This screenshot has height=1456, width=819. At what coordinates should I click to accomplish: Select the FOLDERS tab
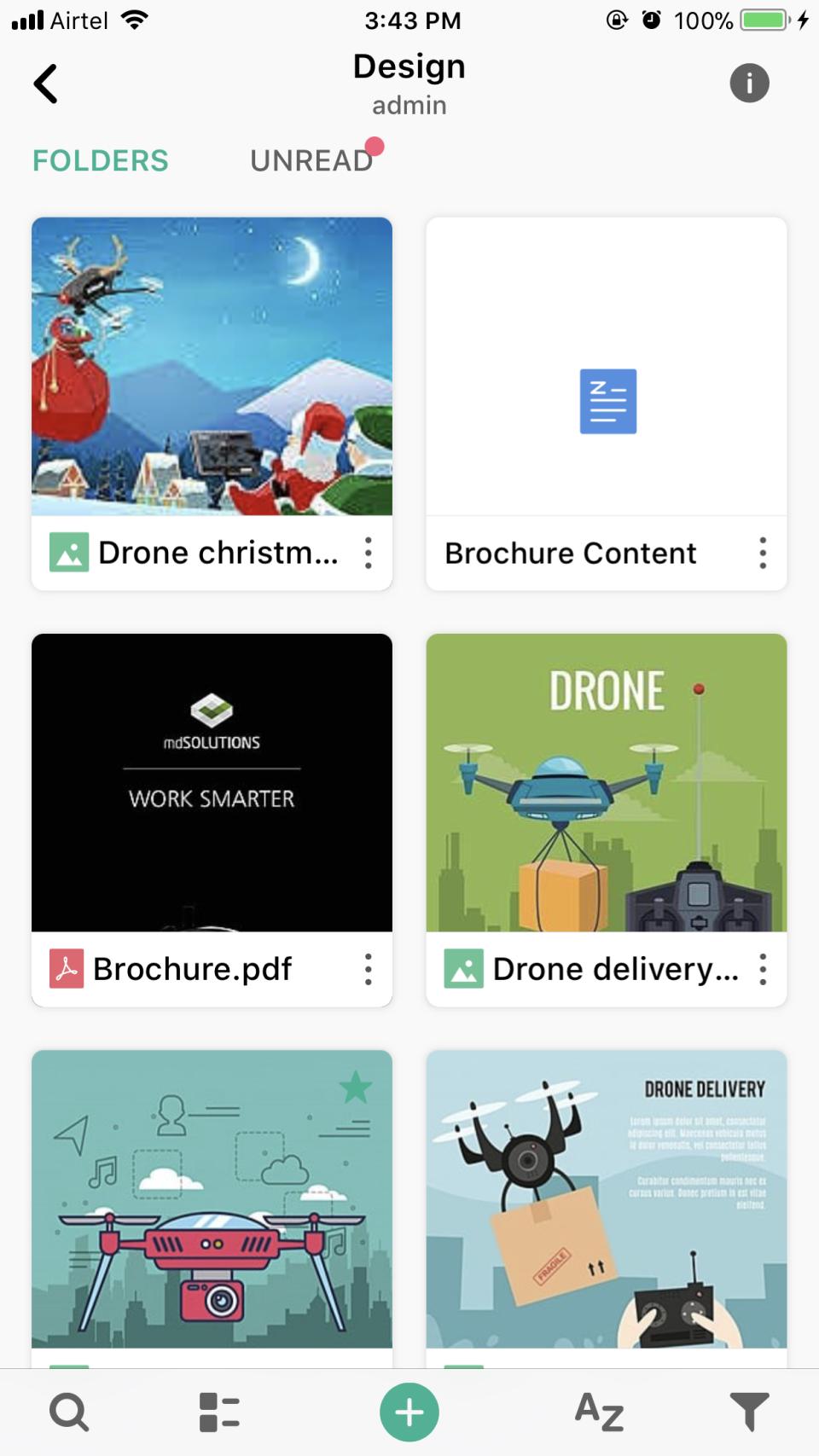click(x=100, y=160)
